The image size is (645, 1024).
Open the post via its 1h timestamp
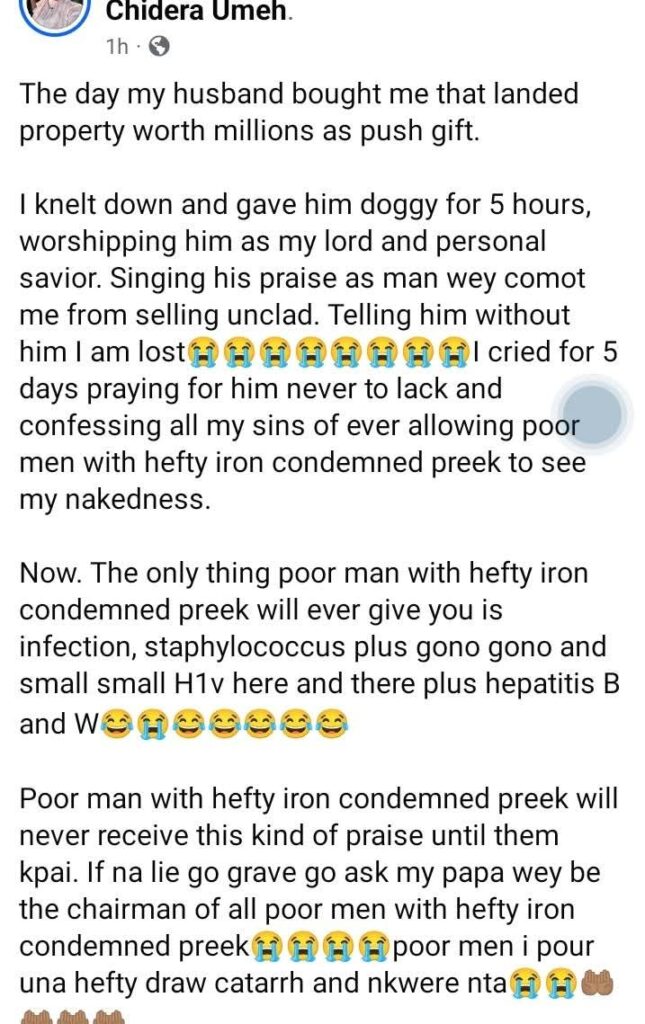tap(116, 46)
